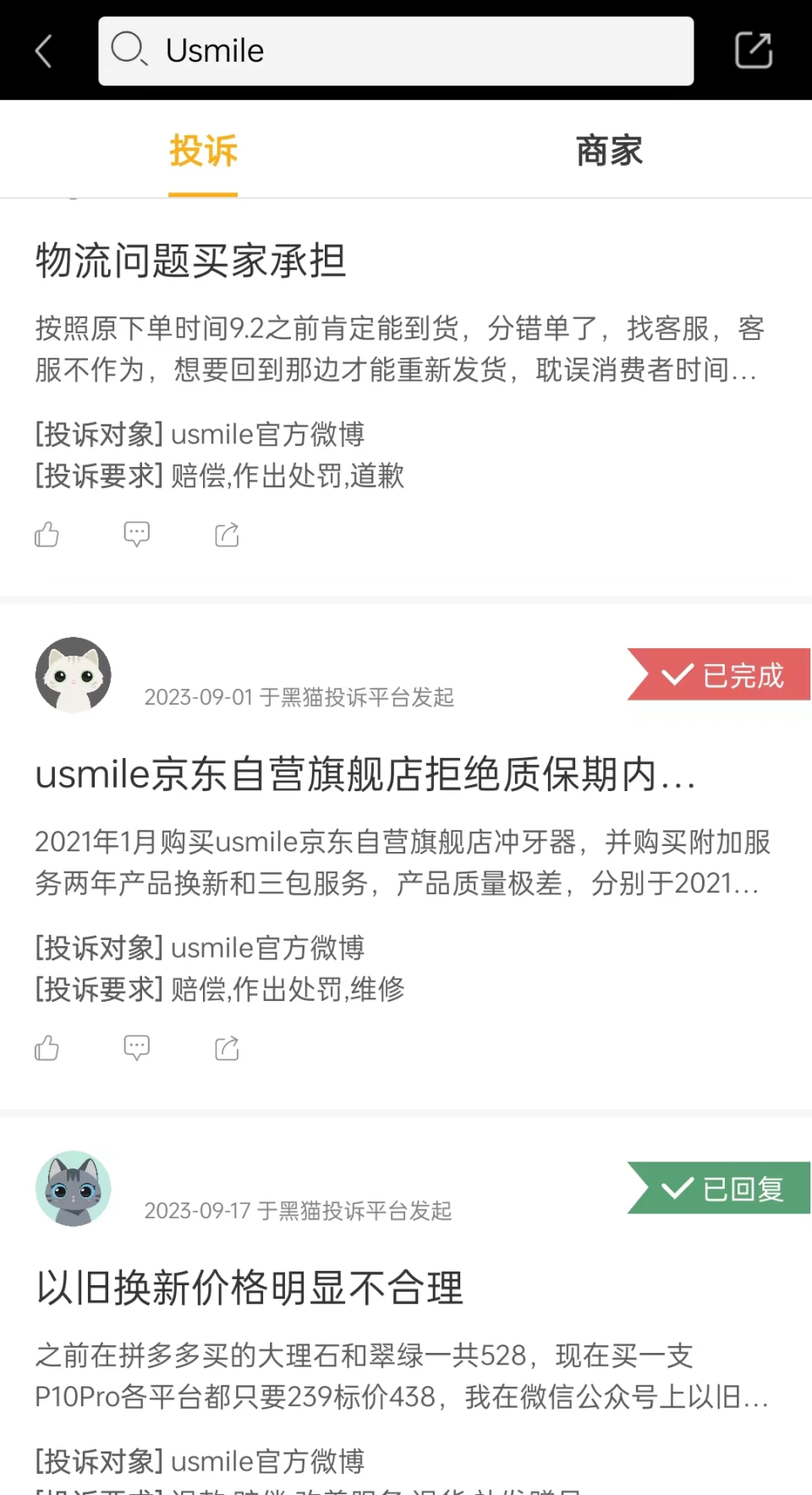Screen dimensions: 812x1495
Task: Open the share/export icon top right
Action: (753, 49)
